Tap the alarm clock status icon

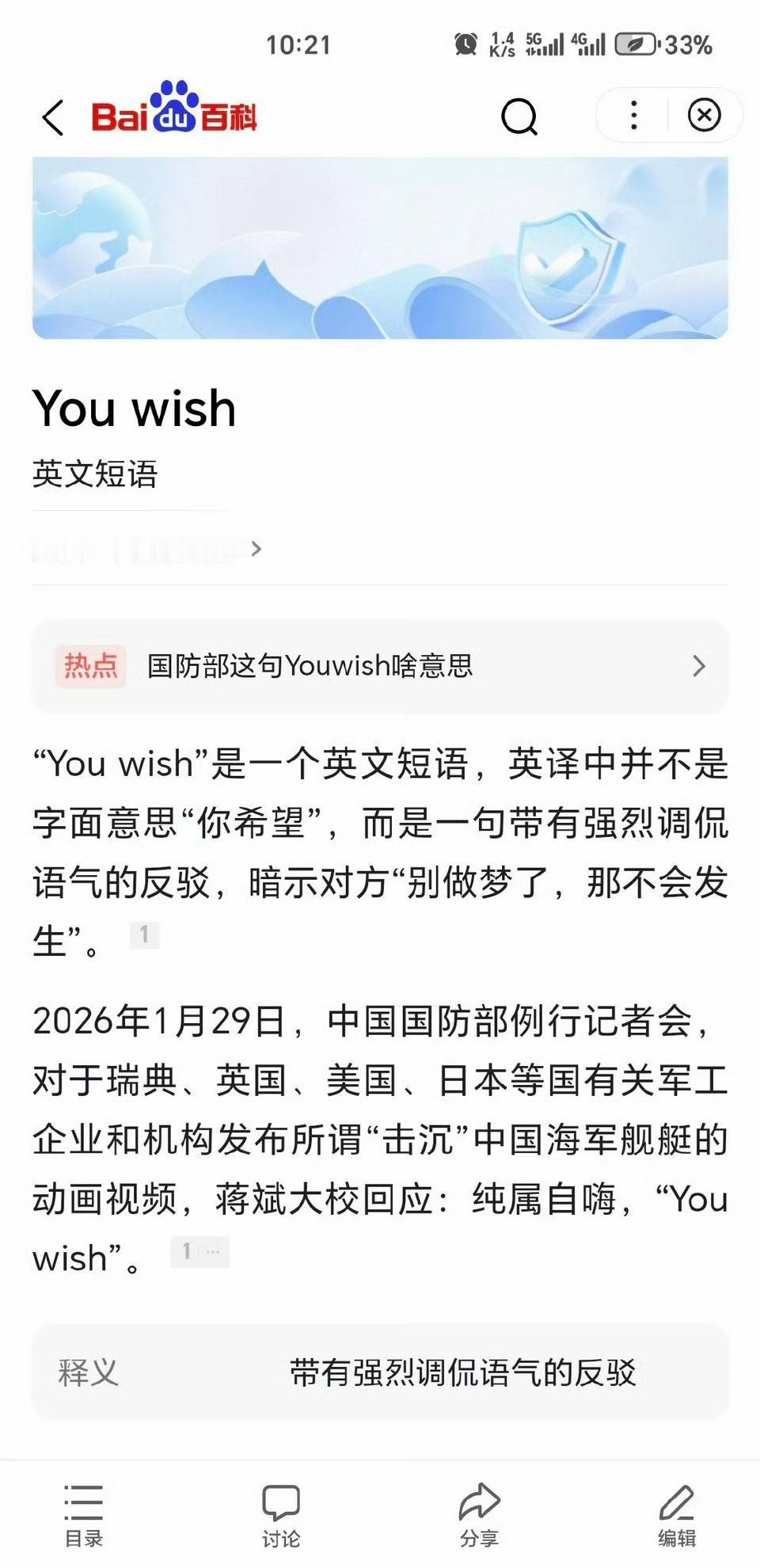(x=466, y=46)
